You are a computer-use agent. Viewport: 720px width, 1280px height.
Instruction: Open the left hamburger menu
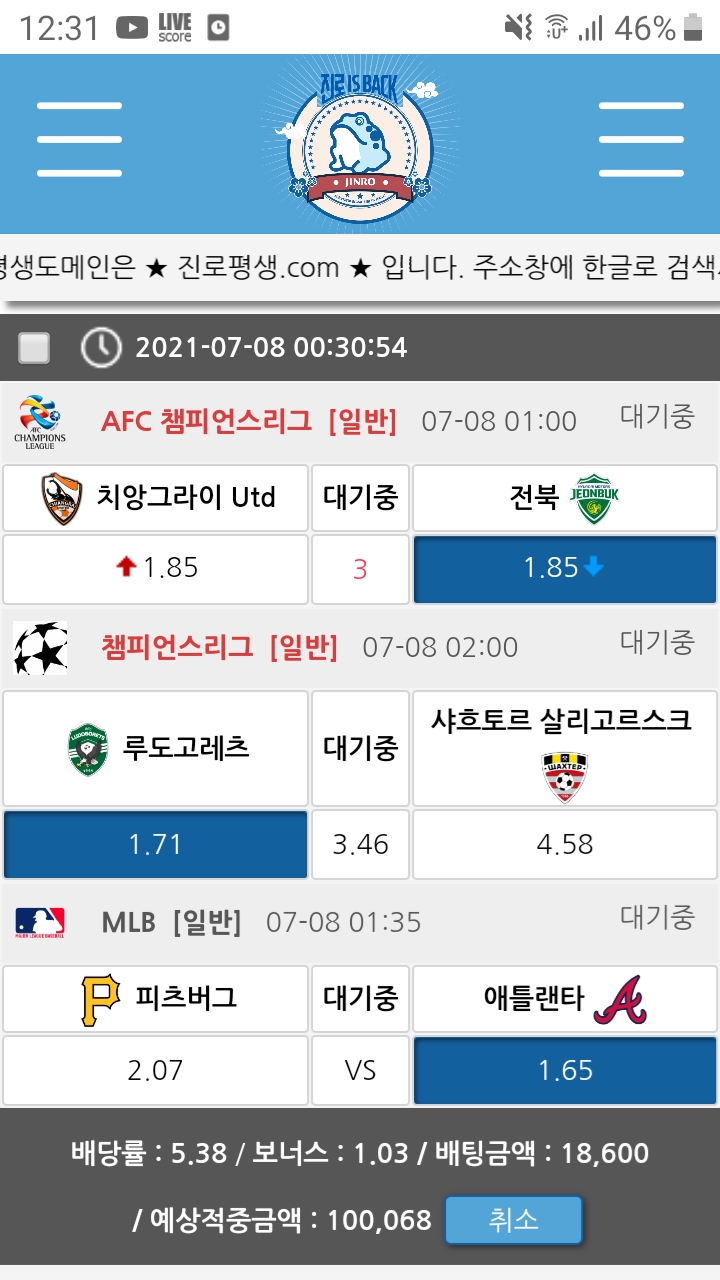pyautogui.click(x=79, y=140)
